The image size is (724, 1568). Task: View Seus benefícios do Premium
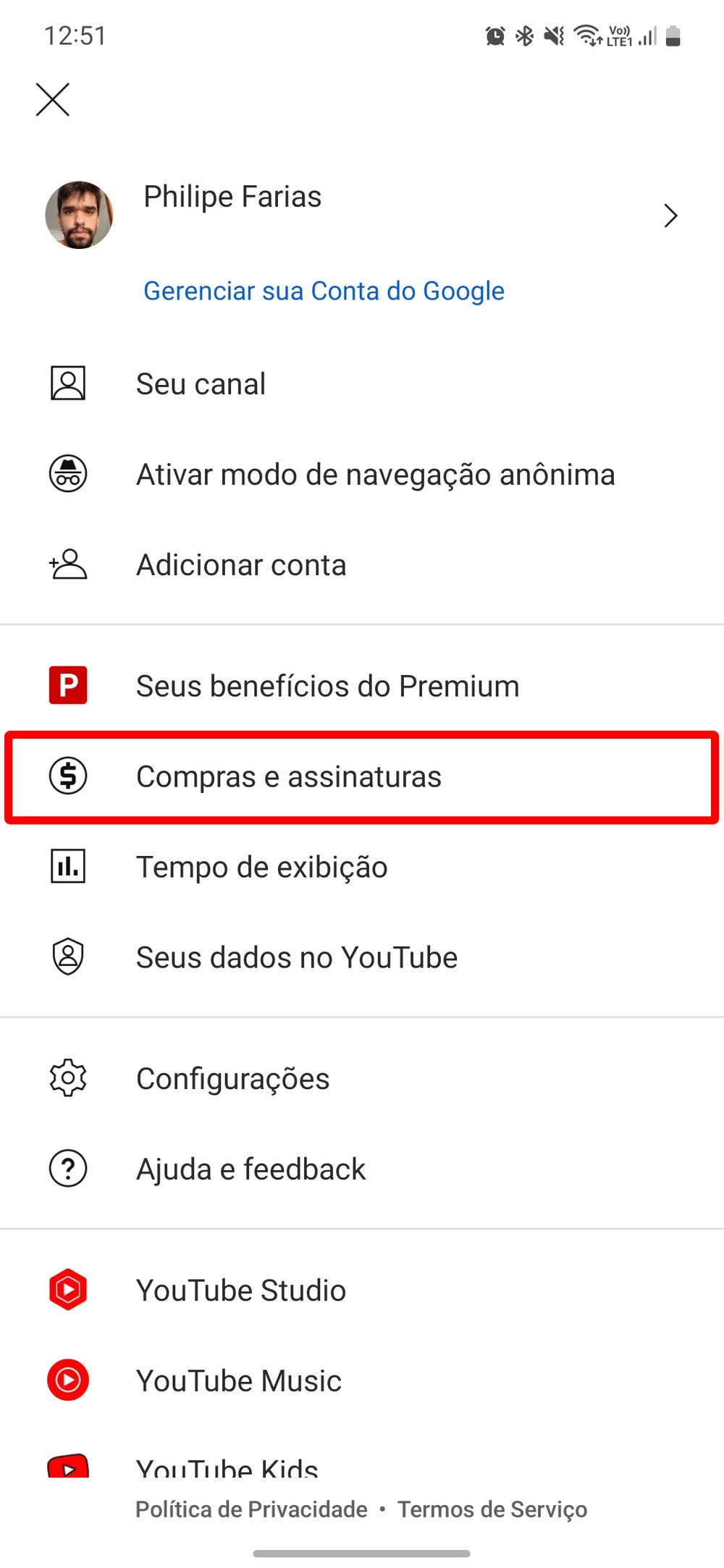(x=327, y=686)
